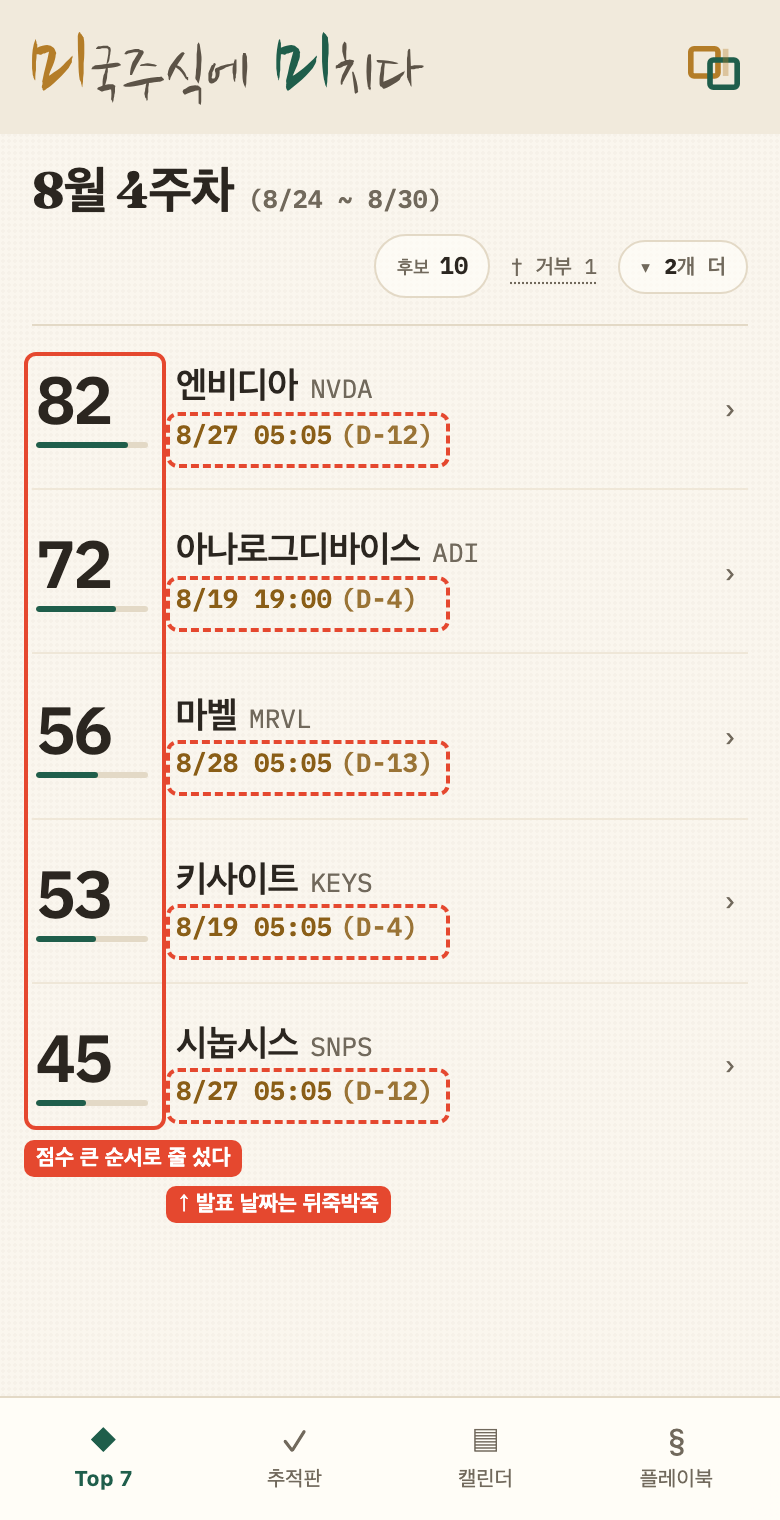Open the 후보 10 chip
The image size is (780, 1520).
point(432,266)
